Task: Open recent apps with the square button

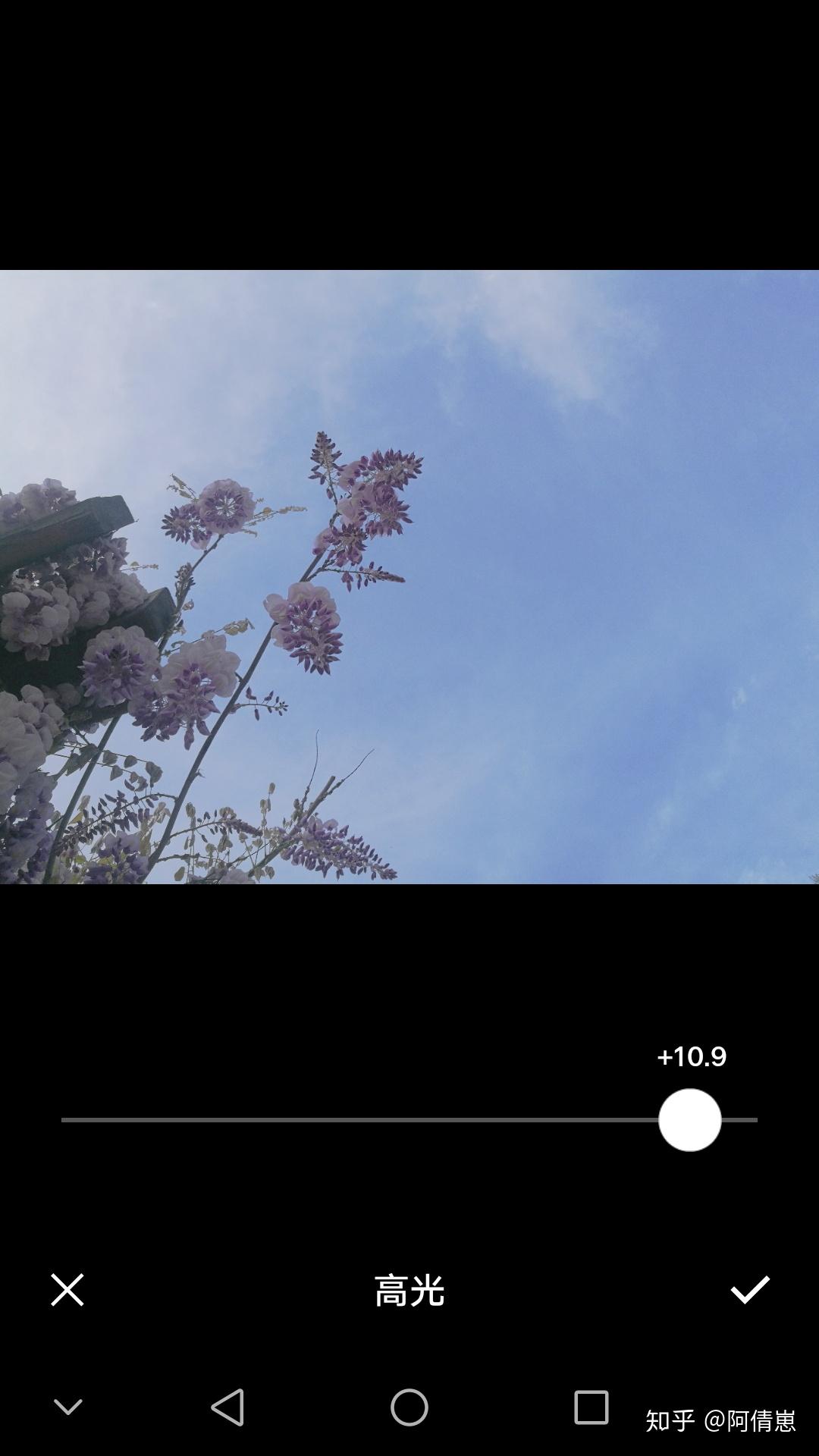Action: pos(591,1407)
